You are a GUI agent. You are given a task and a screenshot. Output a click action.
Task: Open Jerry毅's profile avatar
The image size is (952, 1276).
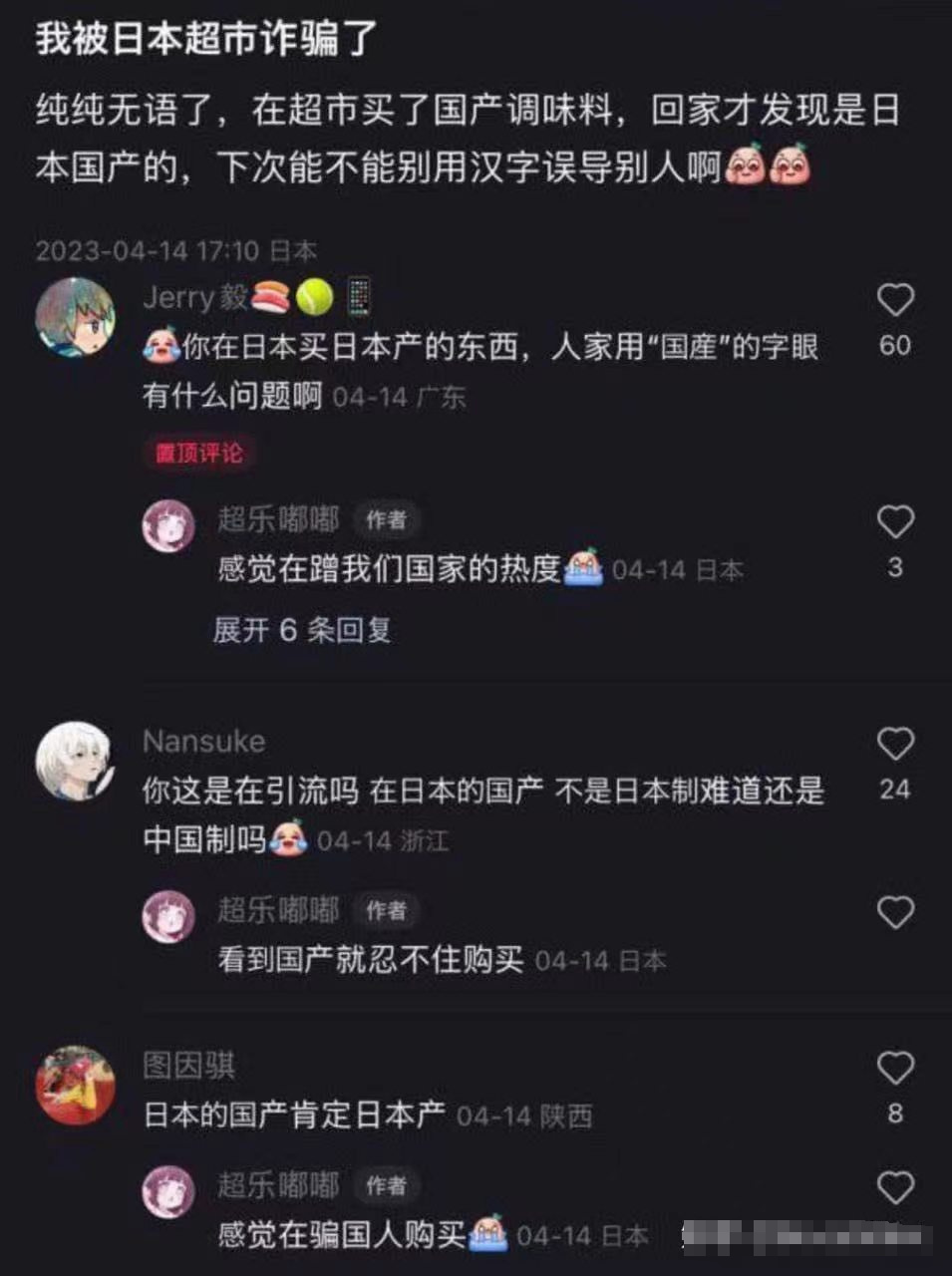[76, 316]
